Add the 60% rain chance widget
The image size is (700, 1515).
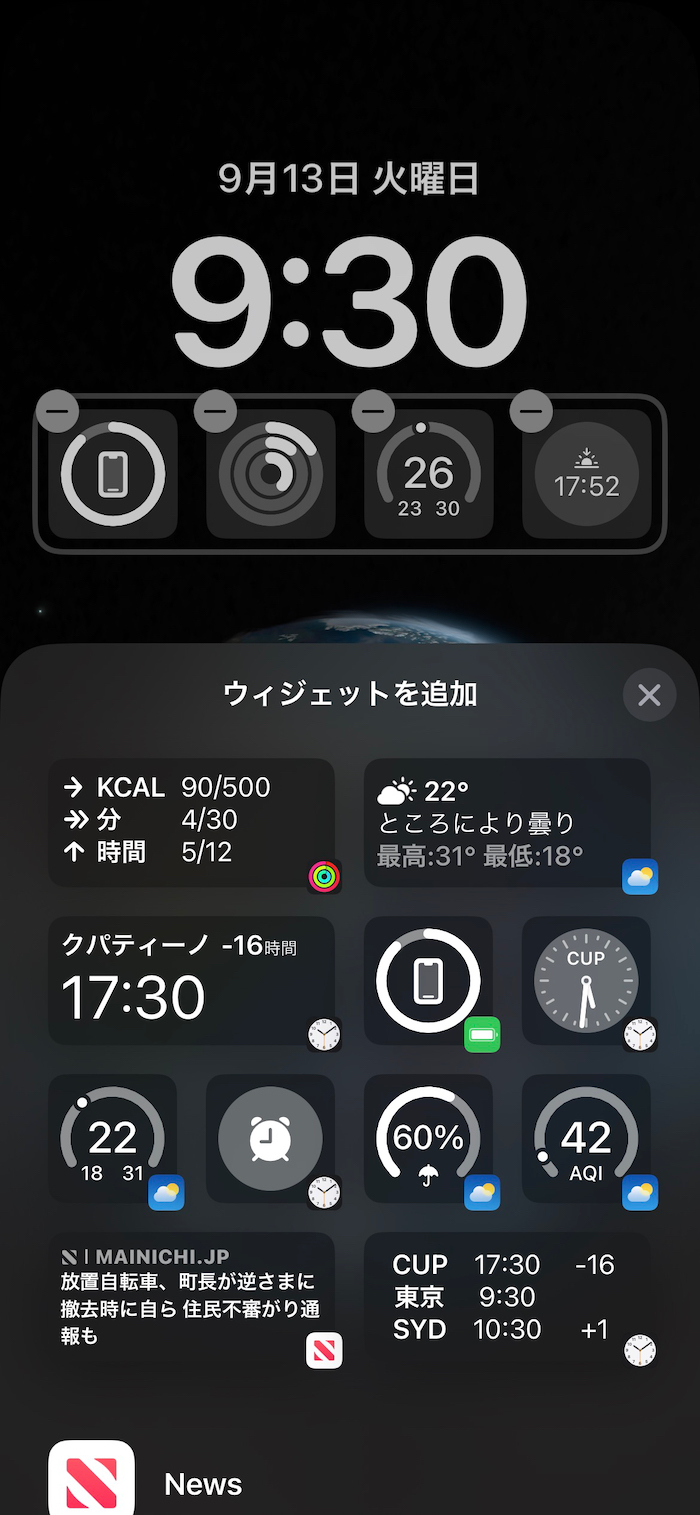pos(428,1138)
